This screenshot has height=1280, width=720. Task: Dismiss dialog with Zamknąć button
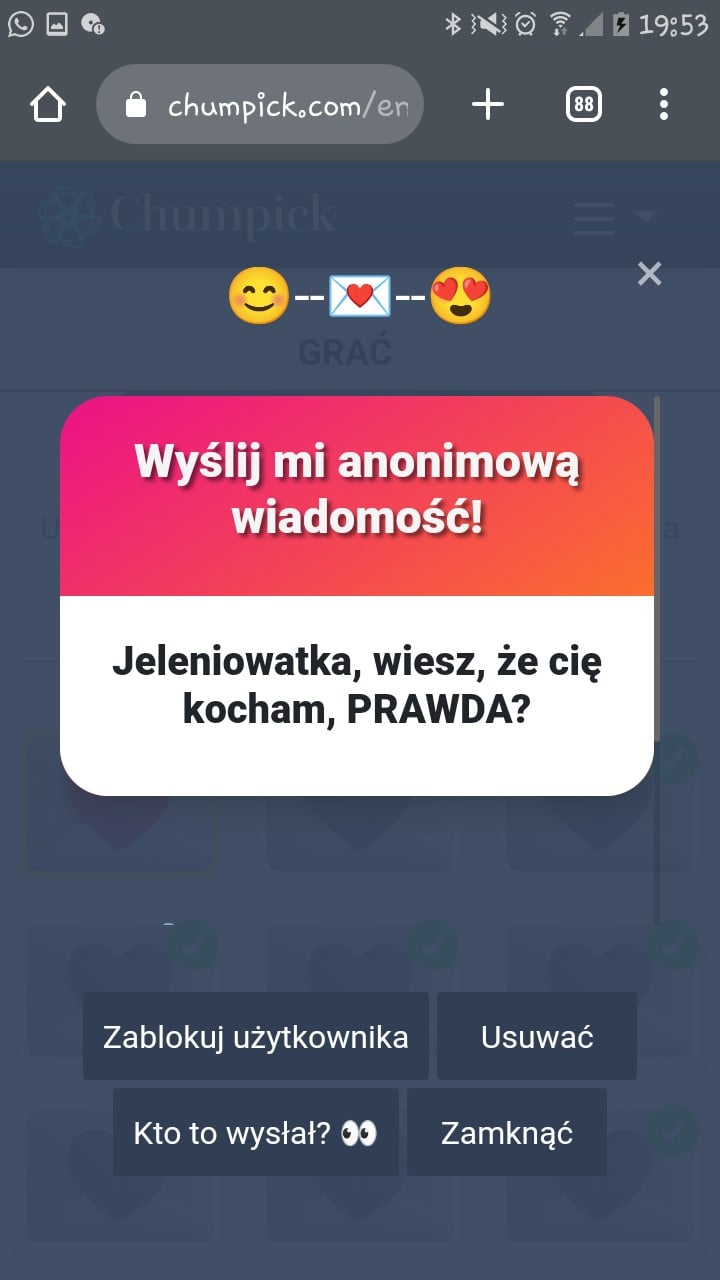tap(507, 1132)
